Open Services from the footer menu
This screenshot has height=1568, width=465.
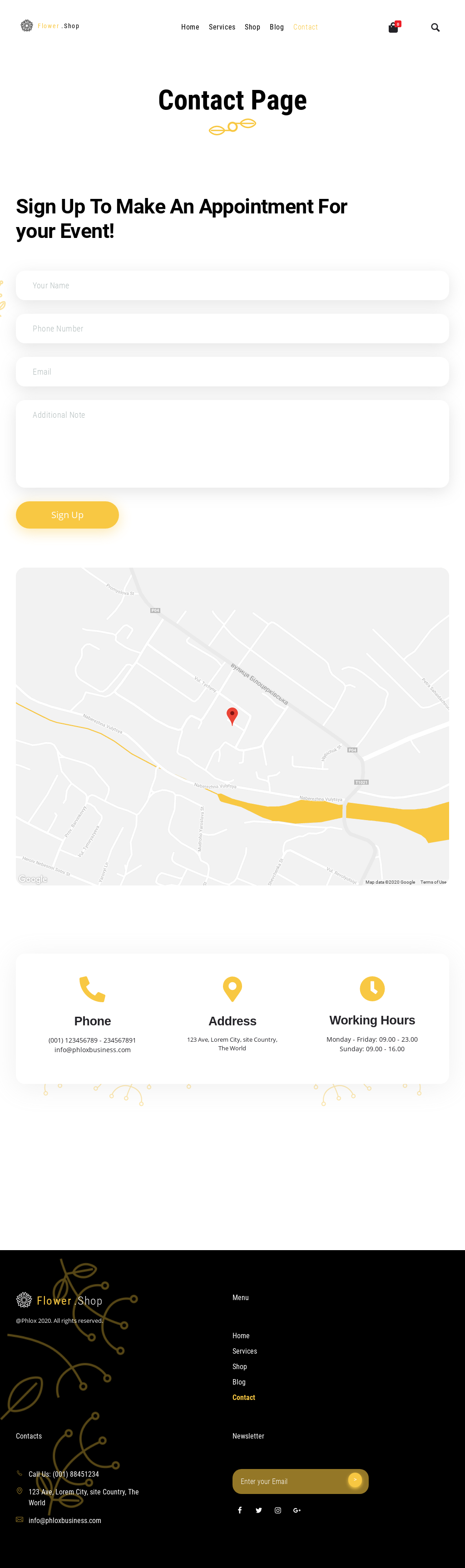[x=245, y=1350]
